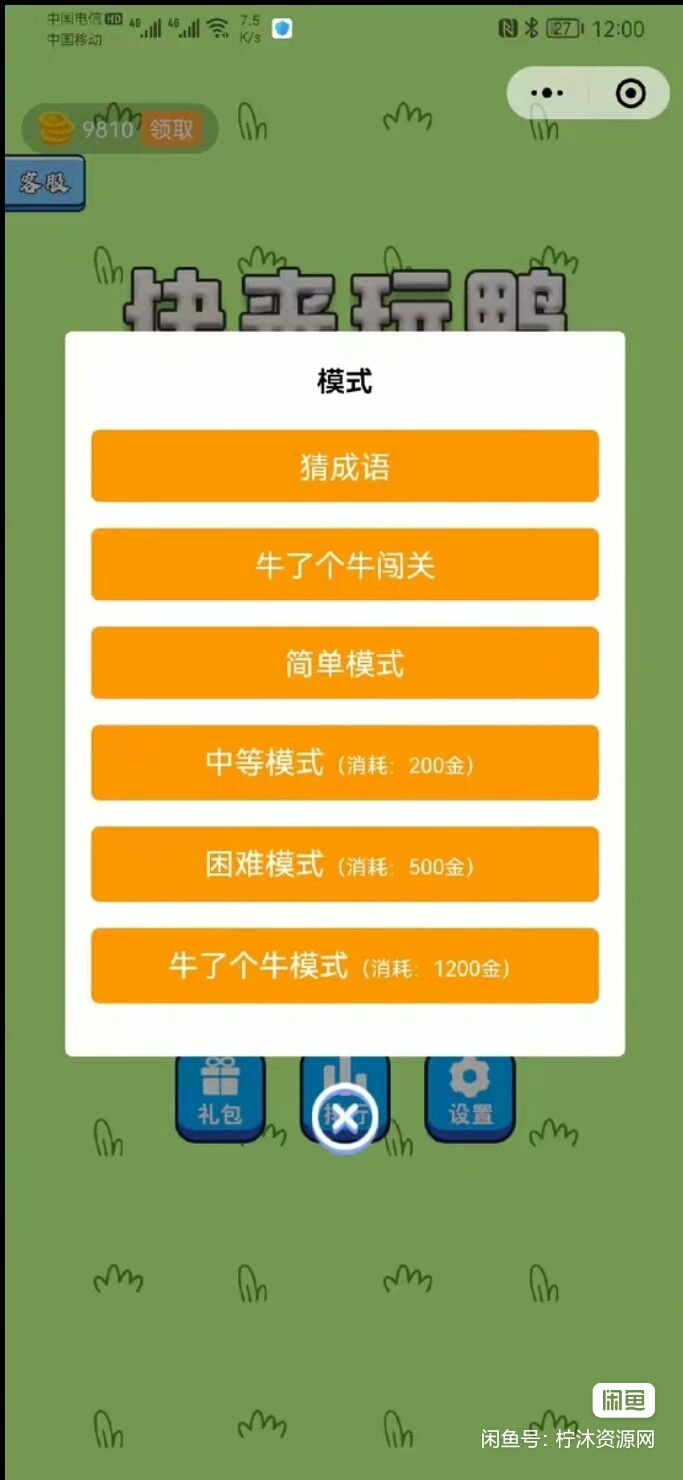Pick 中等模式 costing 200 gold
The width and height of the screenshot is (683, 1480).
344,763
